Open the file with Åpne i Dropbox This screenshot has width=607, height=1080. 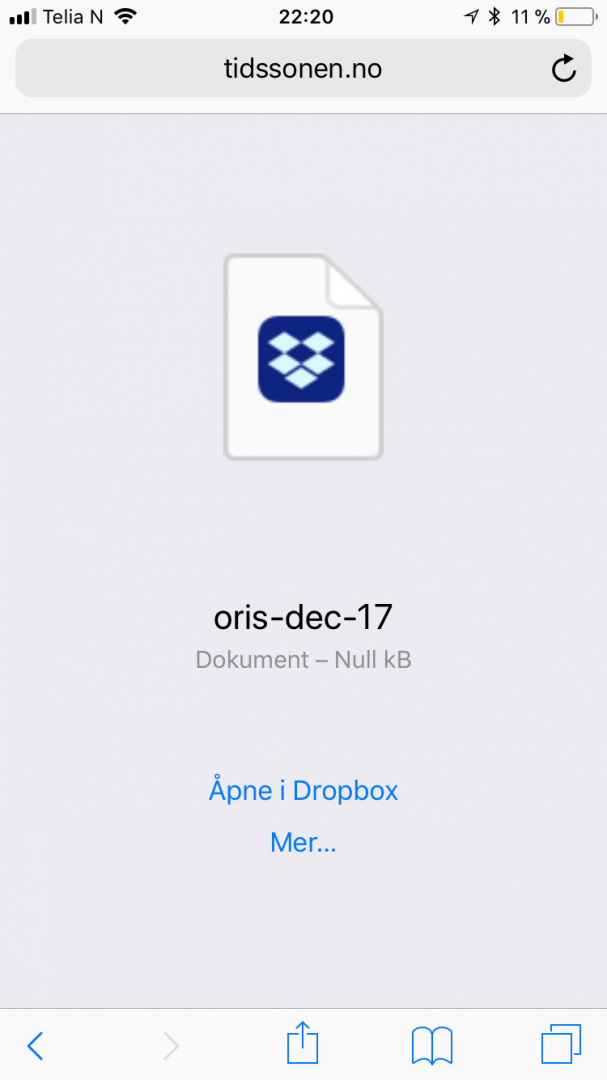click(x=303, y=791)
